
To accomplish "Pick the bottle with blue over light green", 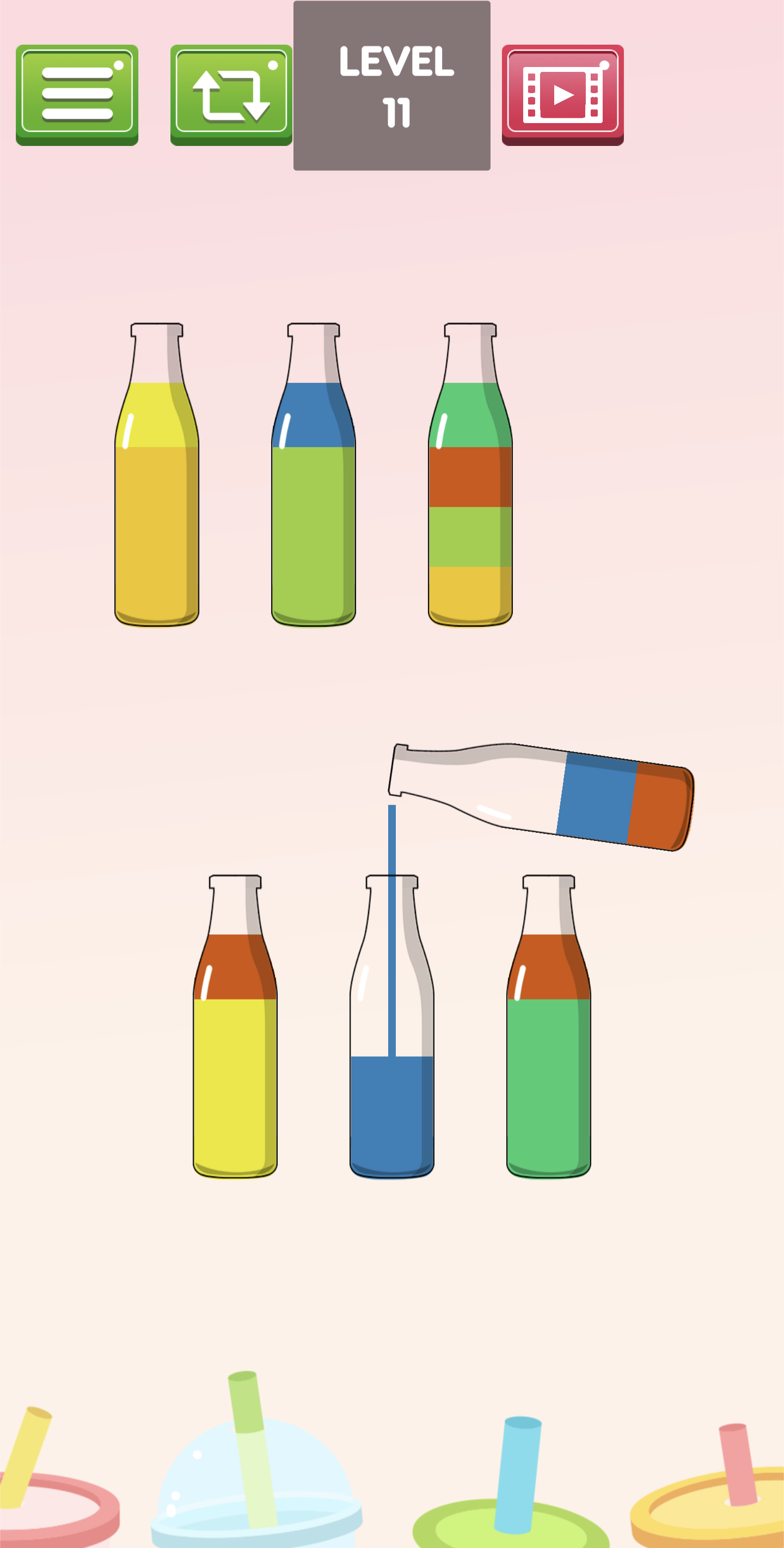I will (314, 493).
